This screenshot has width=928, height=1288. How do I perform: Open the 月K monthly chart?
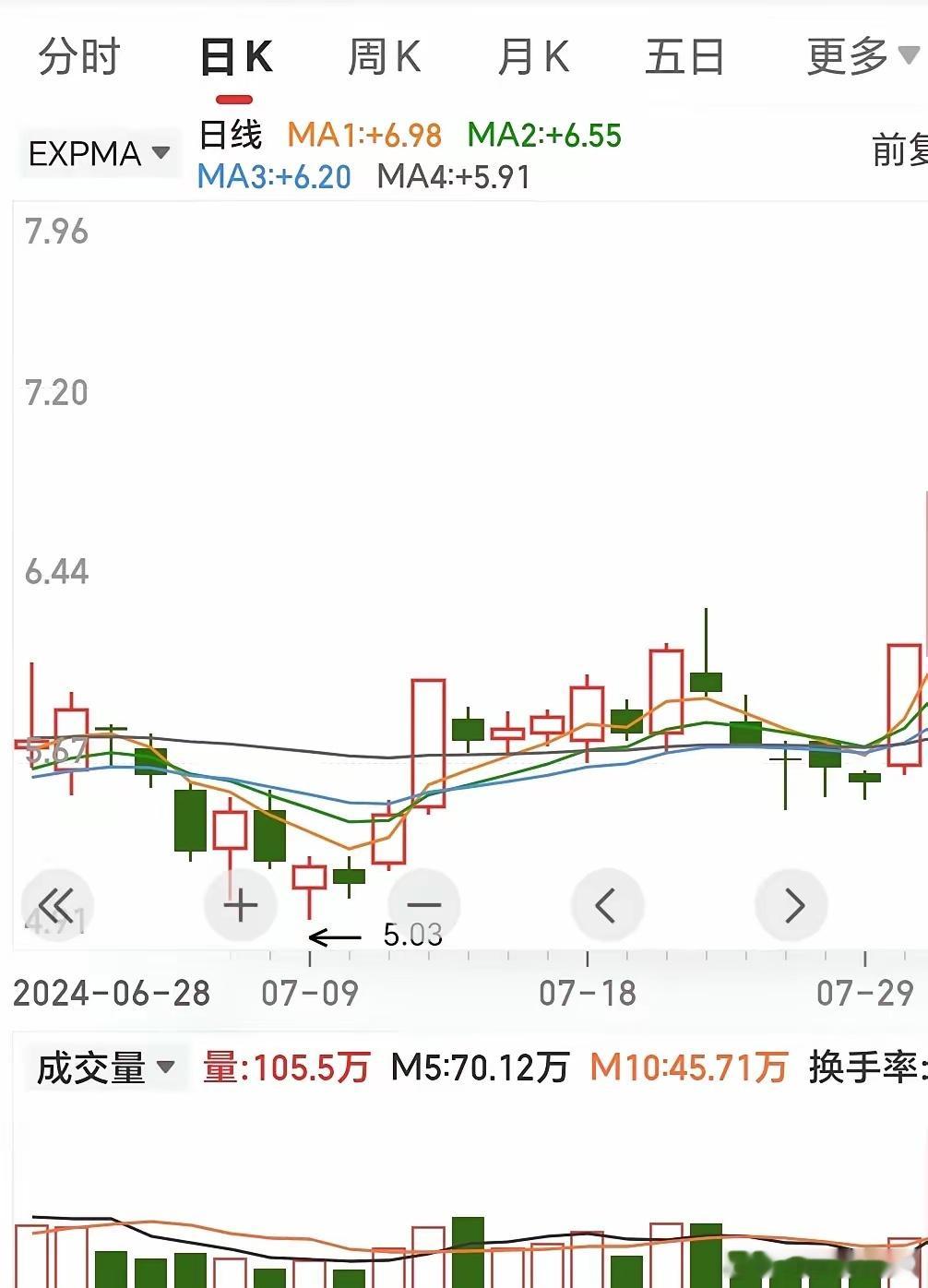click(x=533, y=57)
